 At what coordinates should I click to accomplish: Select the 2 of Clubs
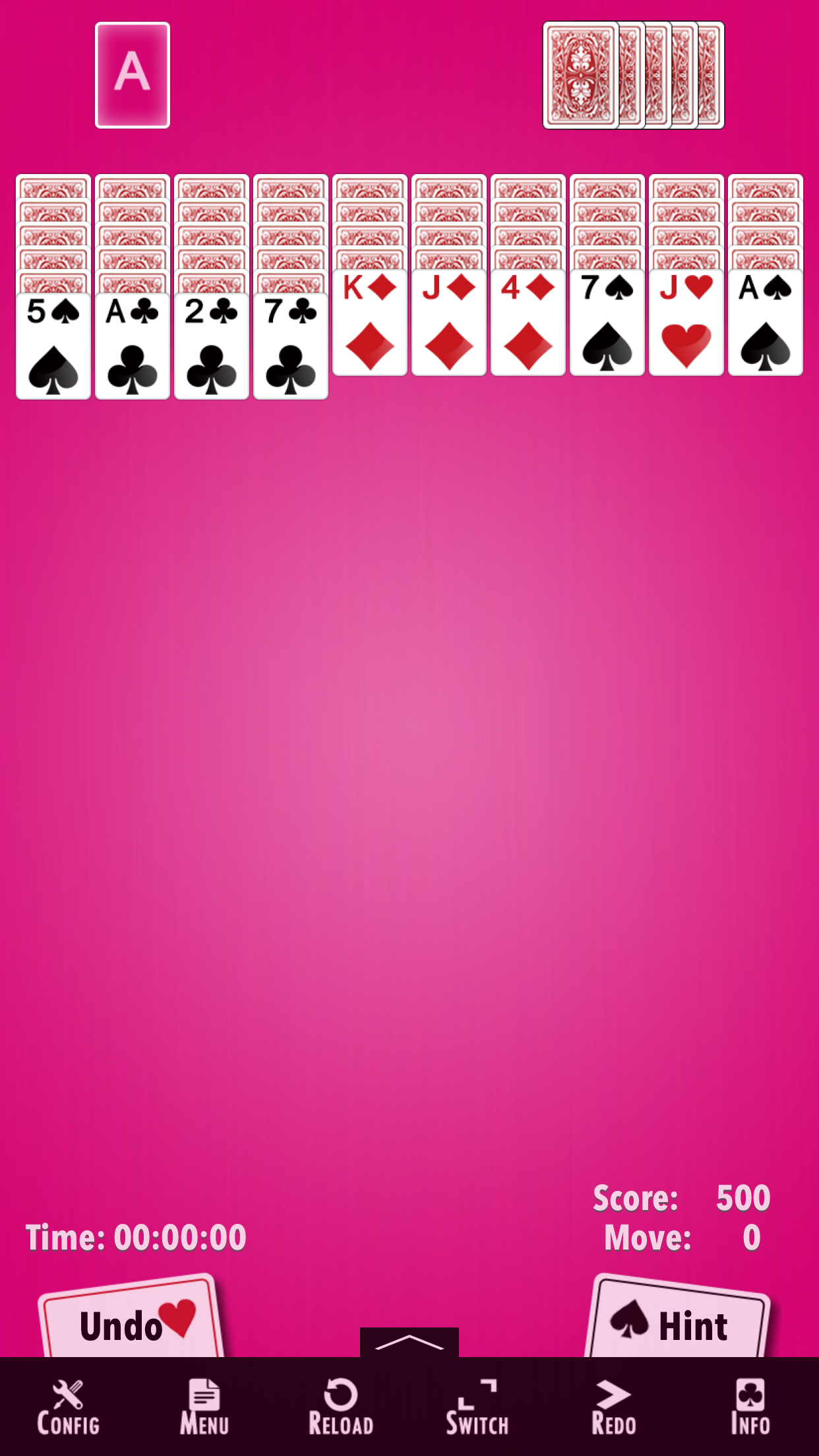coord(212,343)
